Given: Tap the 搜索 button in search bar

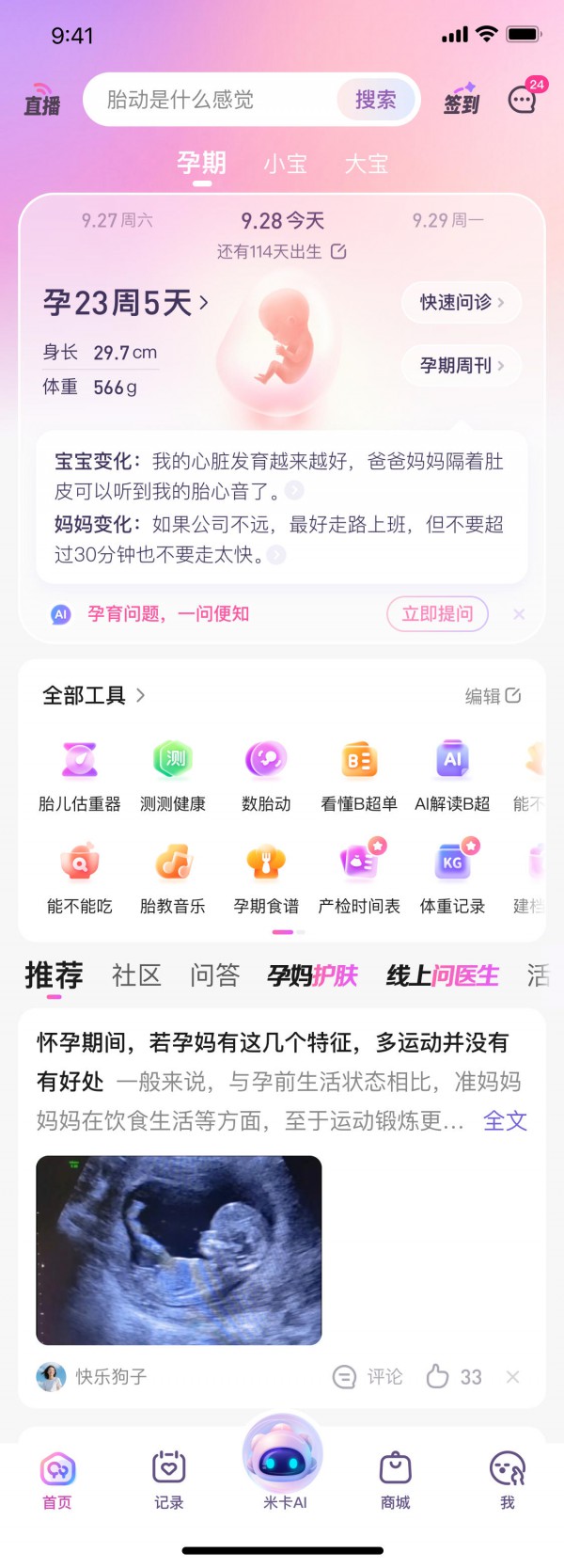Looking at the screenshot, I should point(375,100).
